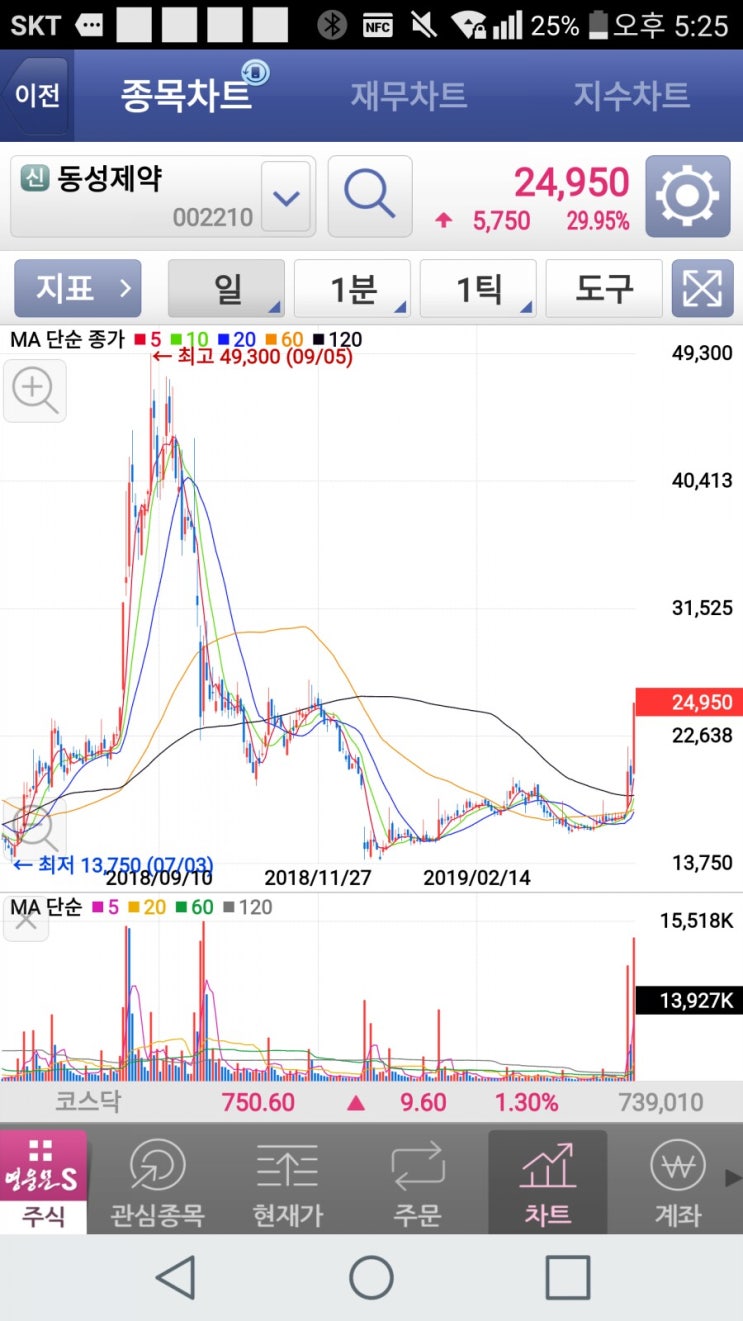Open stock search with the magnifier icon
Screen dimensions: 743x1321
tap(370, 196)
